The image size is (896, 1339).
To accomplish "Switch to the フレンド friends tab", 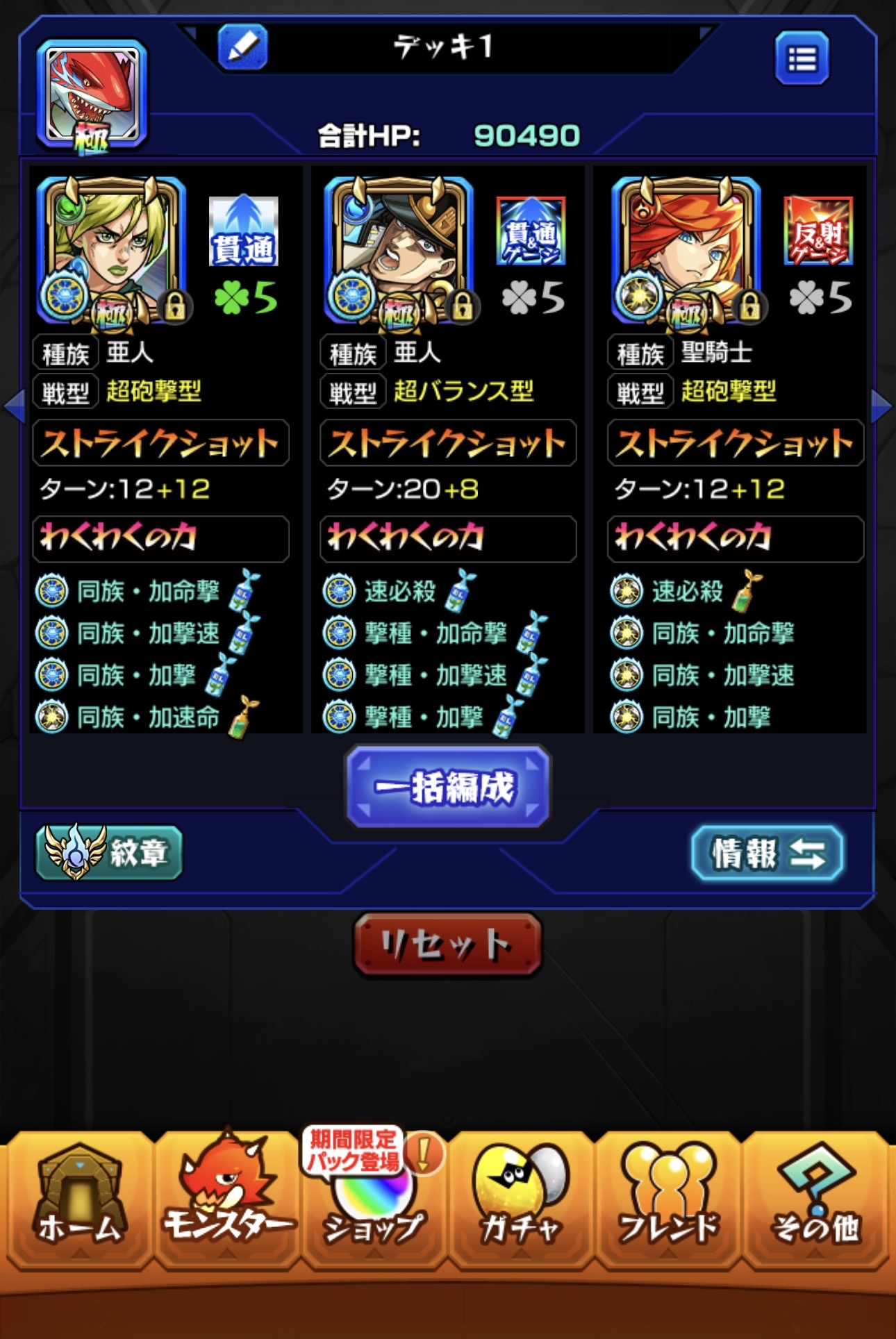I will coord(668,1198).
